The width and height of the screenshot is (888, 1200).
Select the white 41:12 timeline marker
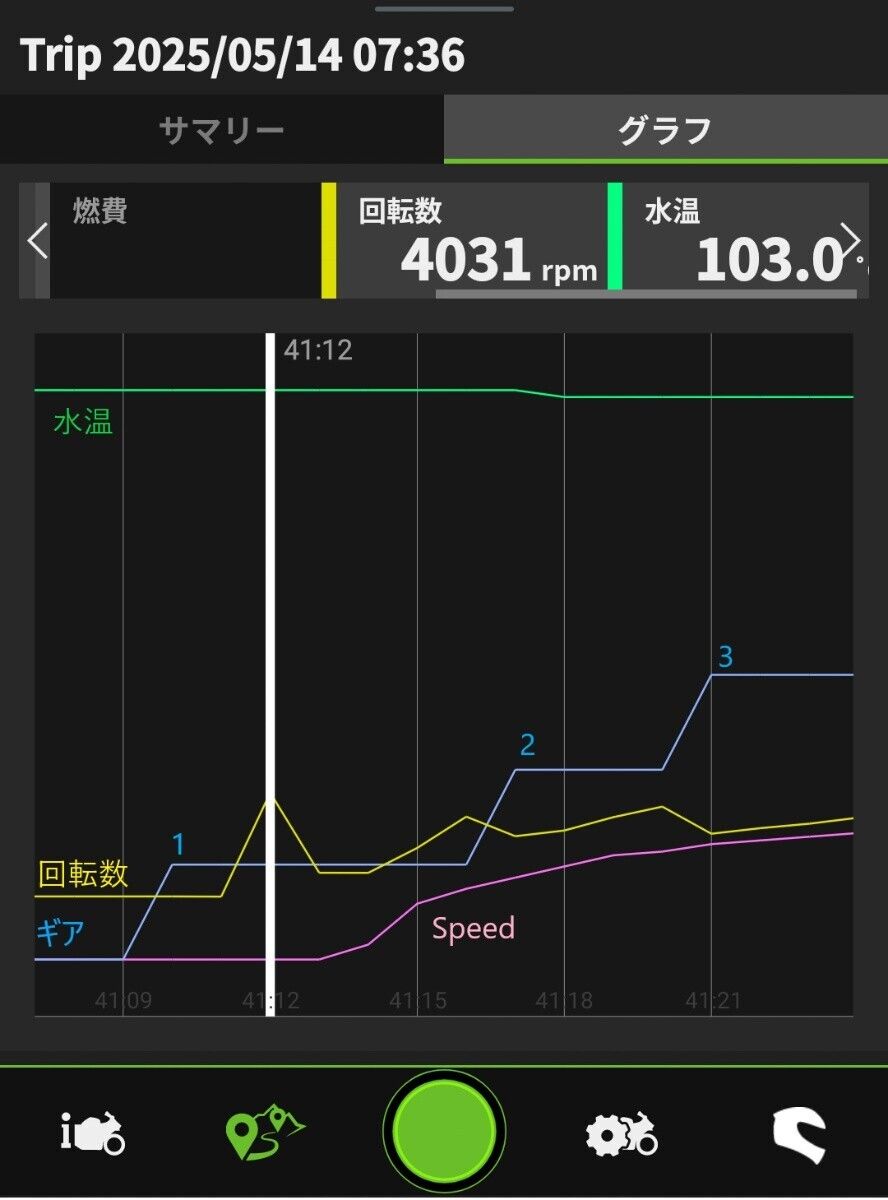point(269,670)
